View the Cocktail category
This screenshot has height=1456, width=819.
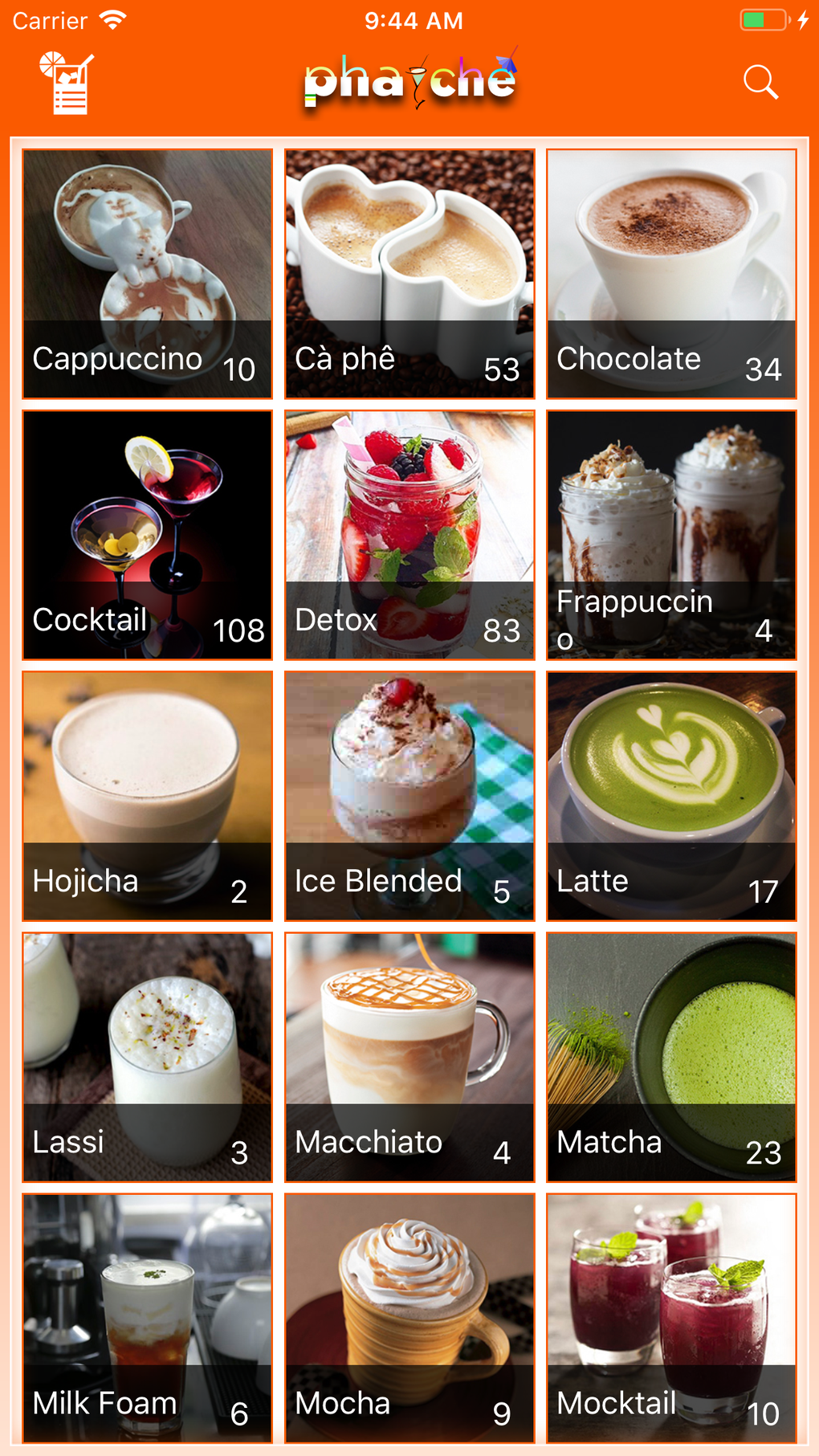[147, 535]
